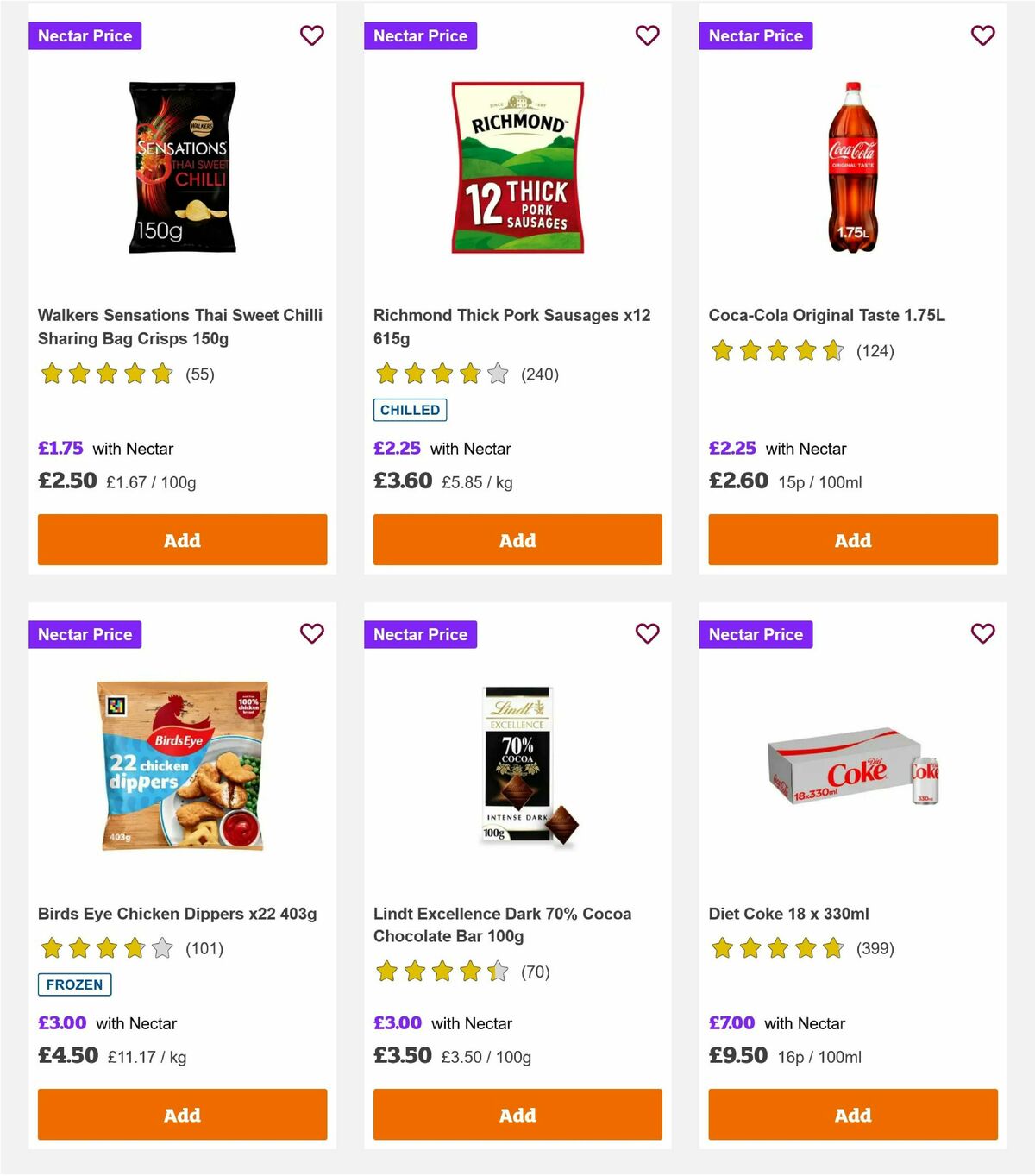Click the half star on Richmond sausages rating
The image size is (1035, 1176).
(x=497, y=374)
